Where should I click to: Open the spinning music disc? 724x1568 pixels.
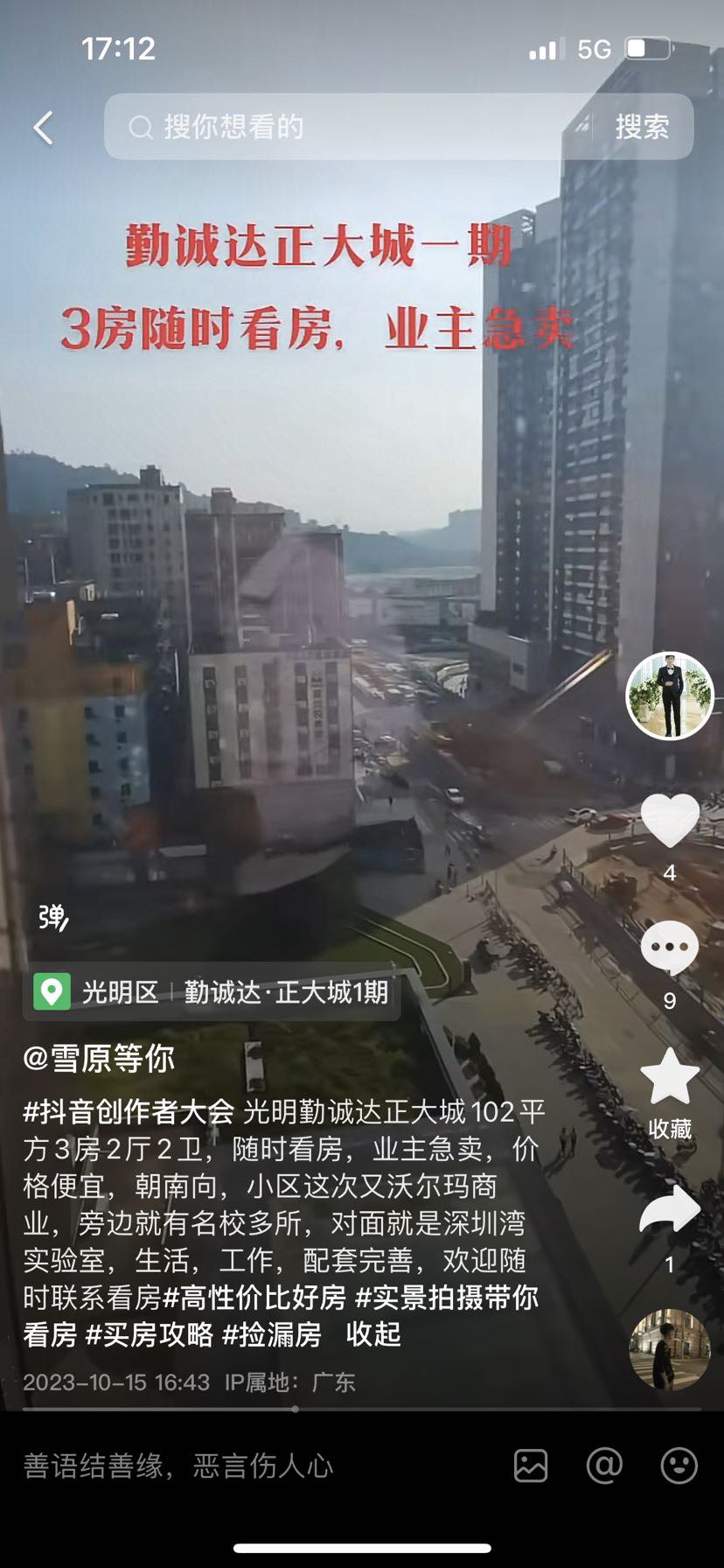pos(670,1349)
